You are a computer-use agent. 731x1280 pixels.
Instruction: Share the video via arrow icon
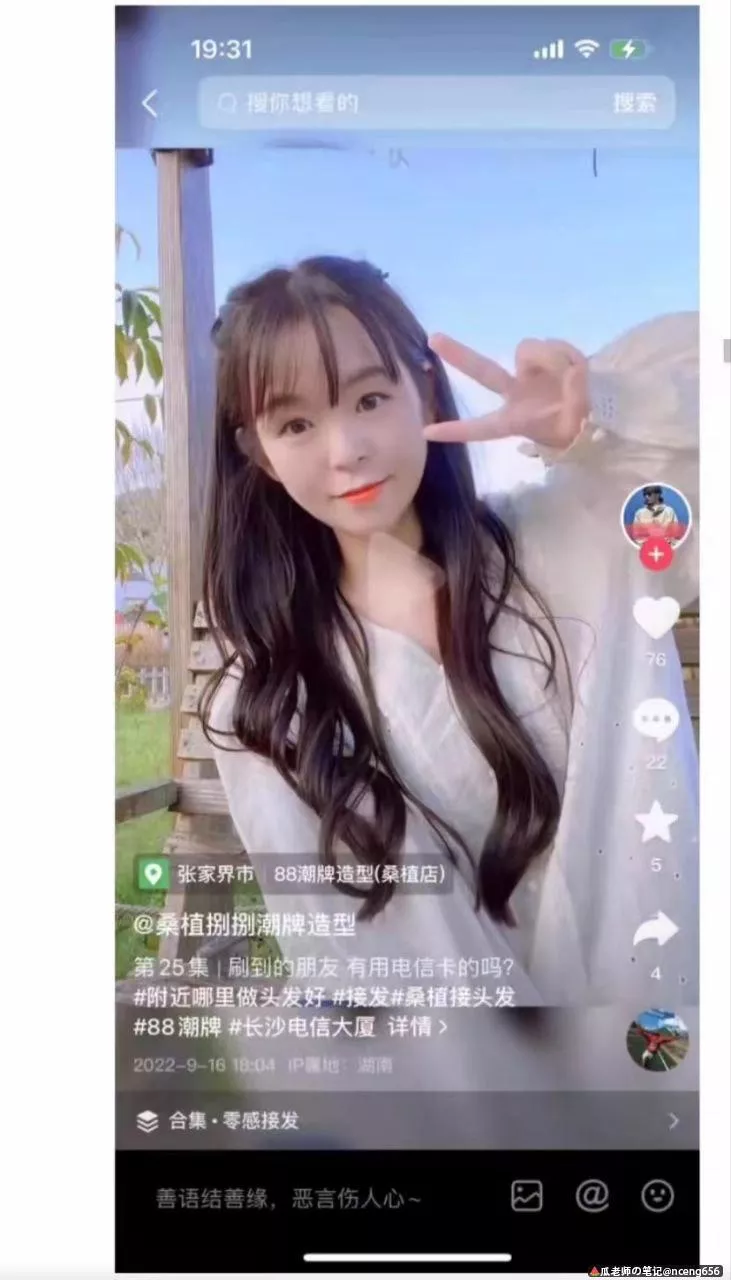[x=656, y=929]
